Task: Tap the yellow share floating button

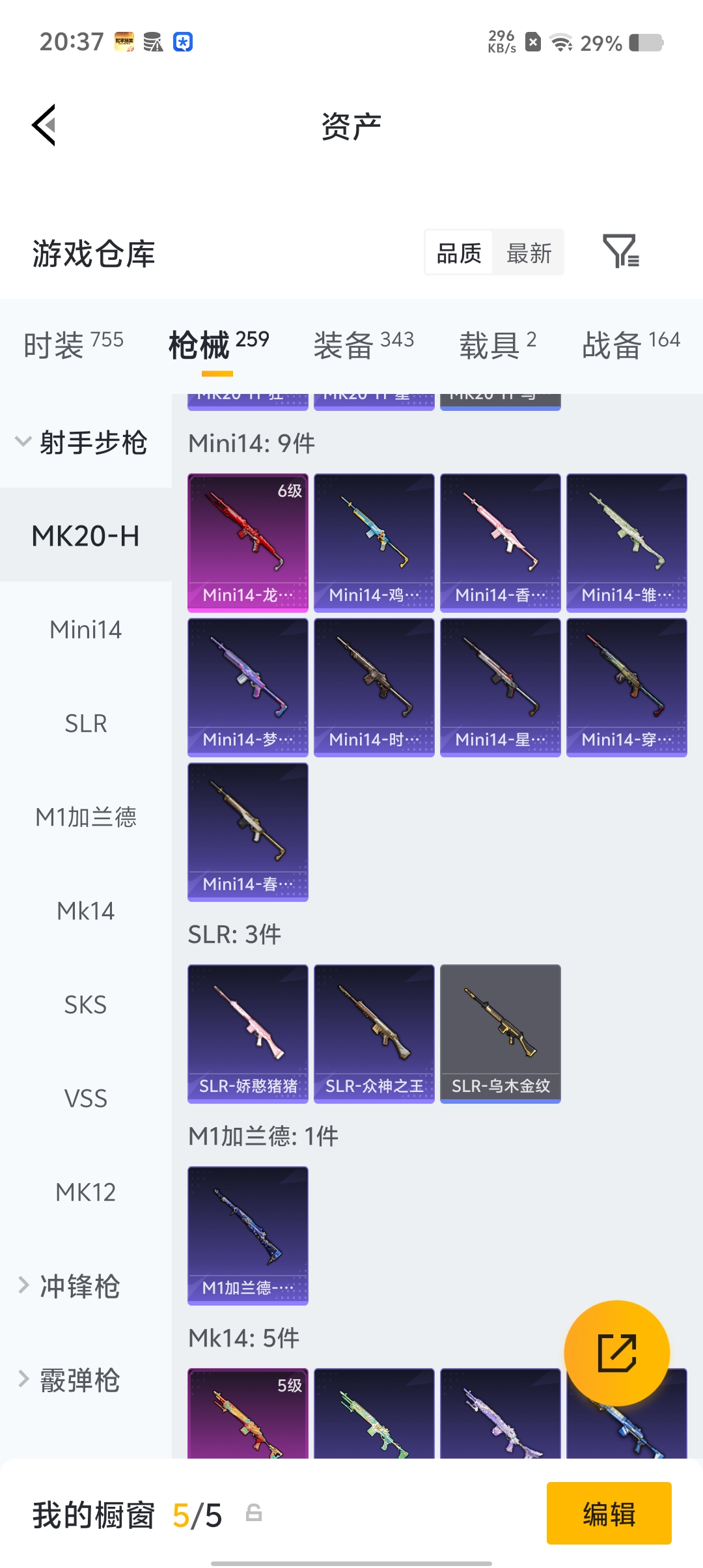Action: 616,1353
